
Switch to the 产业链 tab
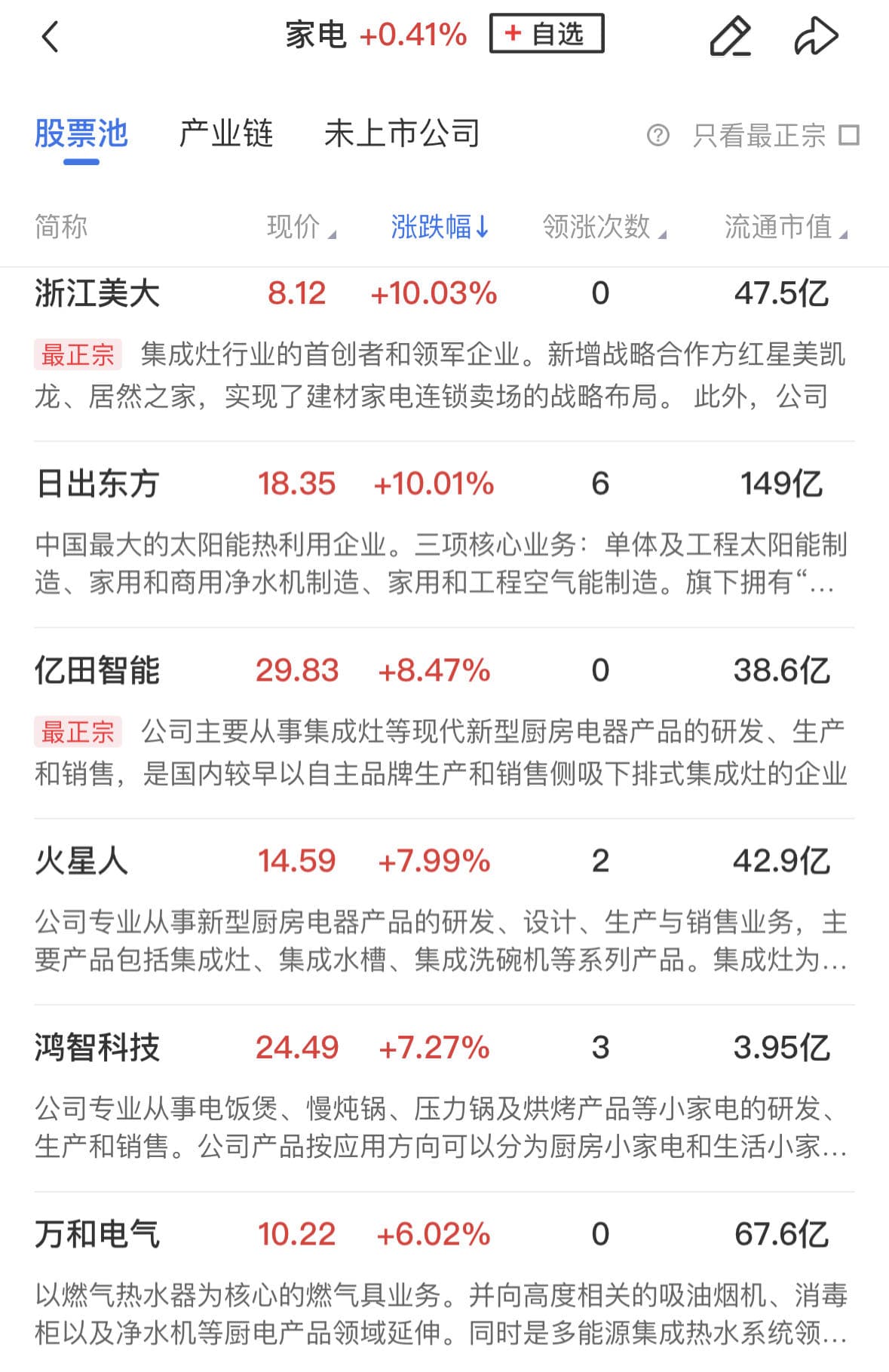pyautogui.click(x=225, y=134)
